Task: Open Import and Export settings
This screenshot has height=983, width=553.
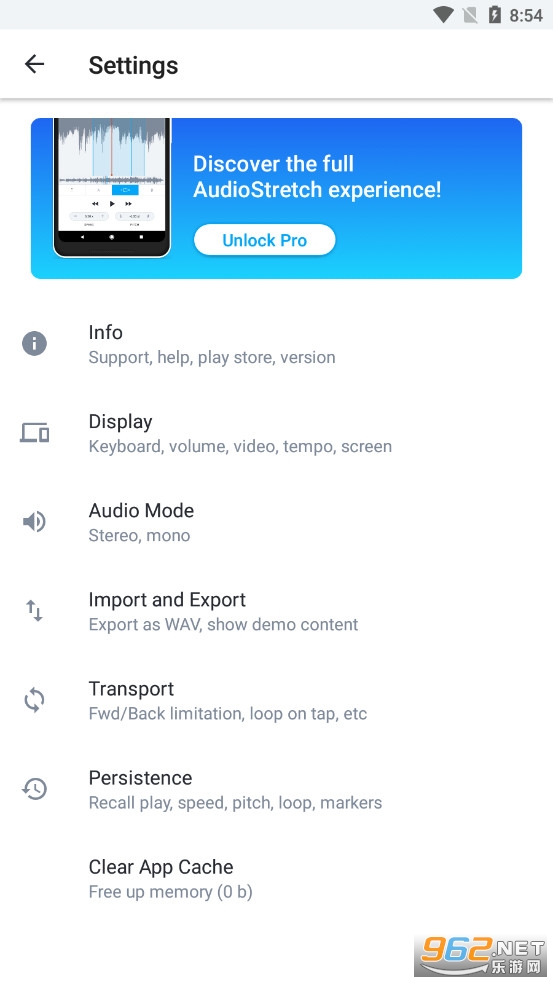Action: [276, 611]
